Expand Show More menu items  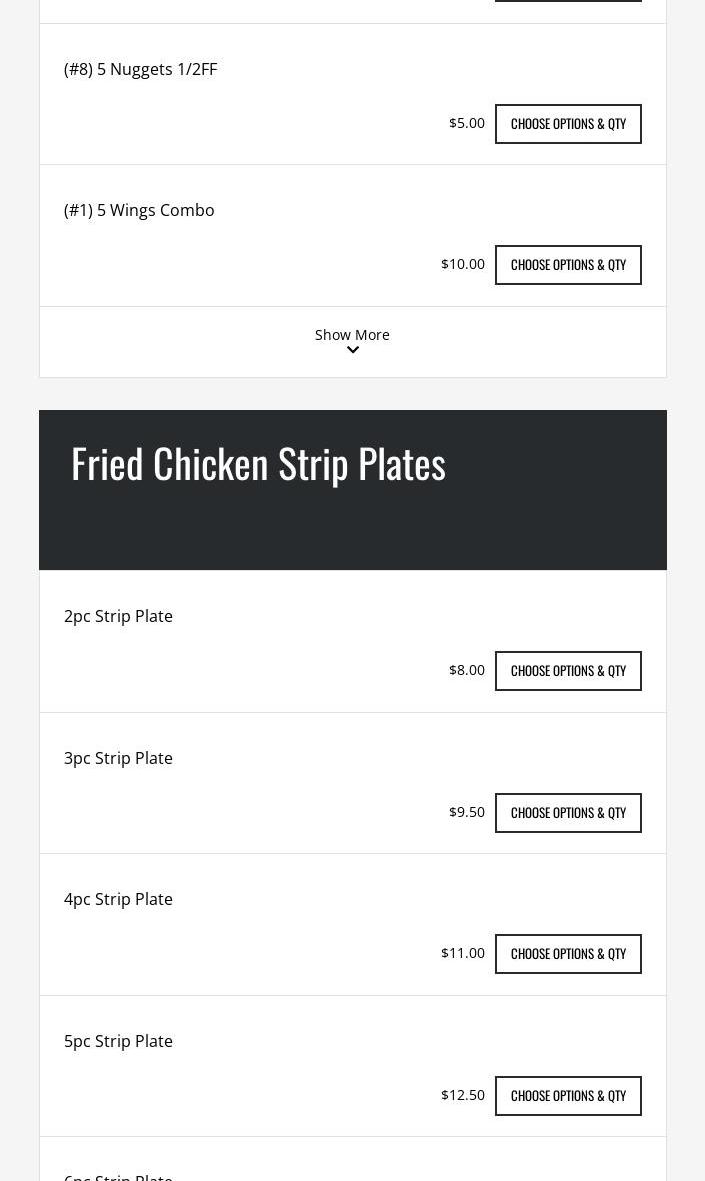coord(352,341)
